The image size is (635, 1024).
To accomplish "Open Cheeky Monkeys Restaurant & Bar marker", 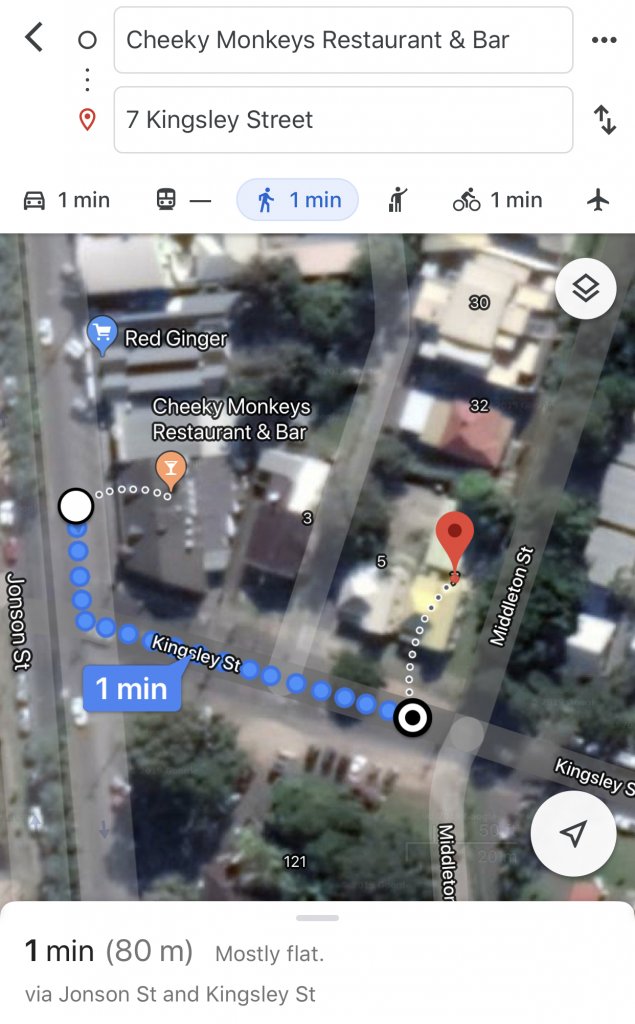I will (170, 470).
